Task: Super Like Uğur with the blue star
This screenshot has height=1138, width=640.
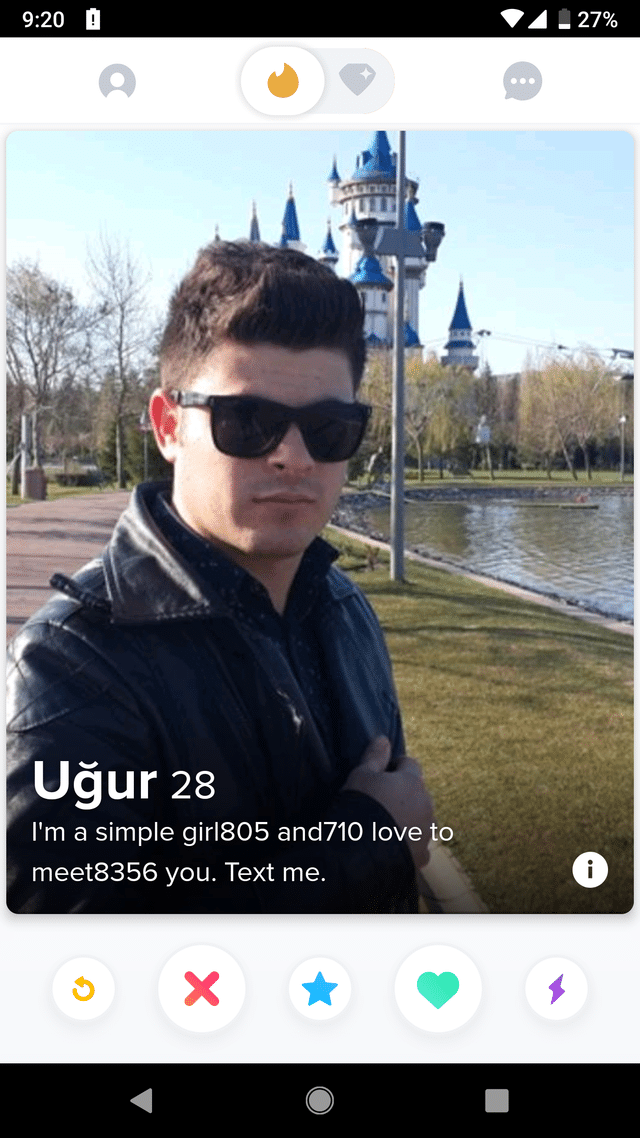Action: click(320, 990)
